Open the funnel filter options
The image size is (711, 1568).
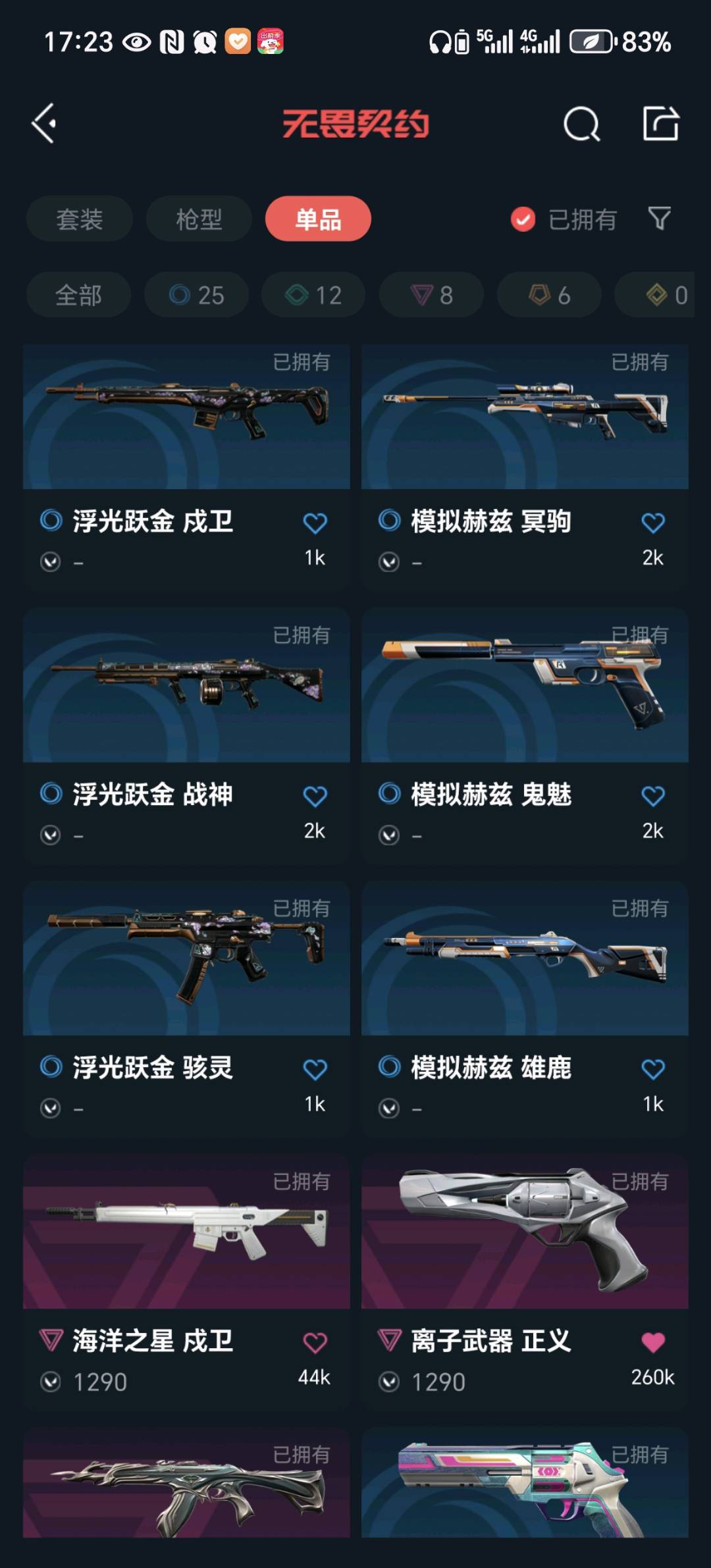(659, 219)
